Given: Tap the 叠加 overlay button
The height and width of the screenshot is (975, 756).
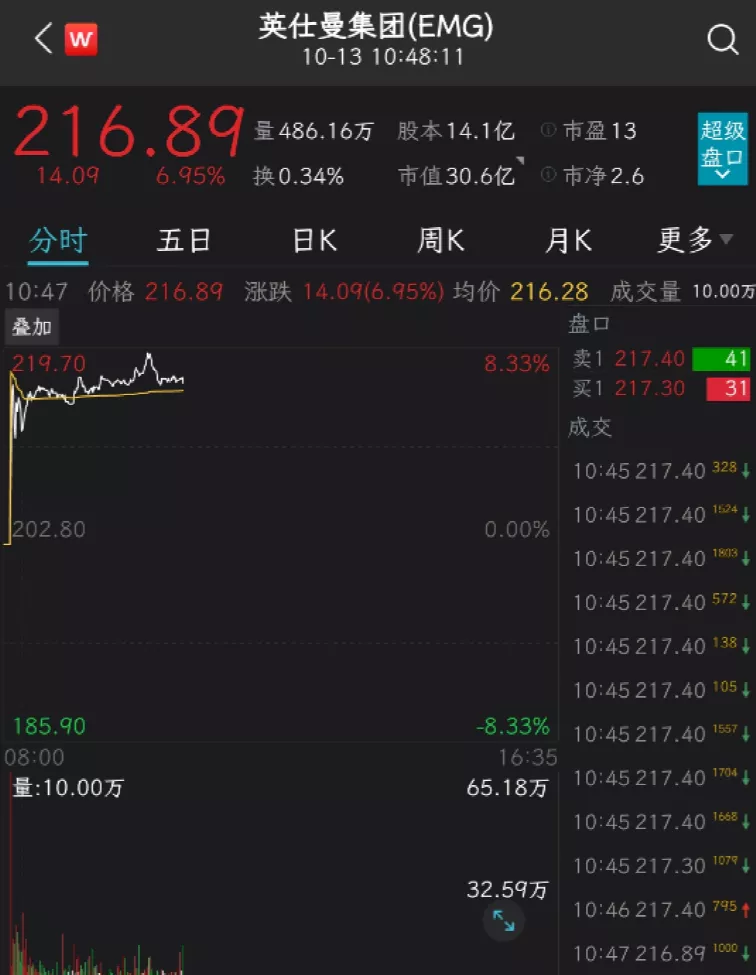Looking at the screenshot, I should (x=32, y=327).
